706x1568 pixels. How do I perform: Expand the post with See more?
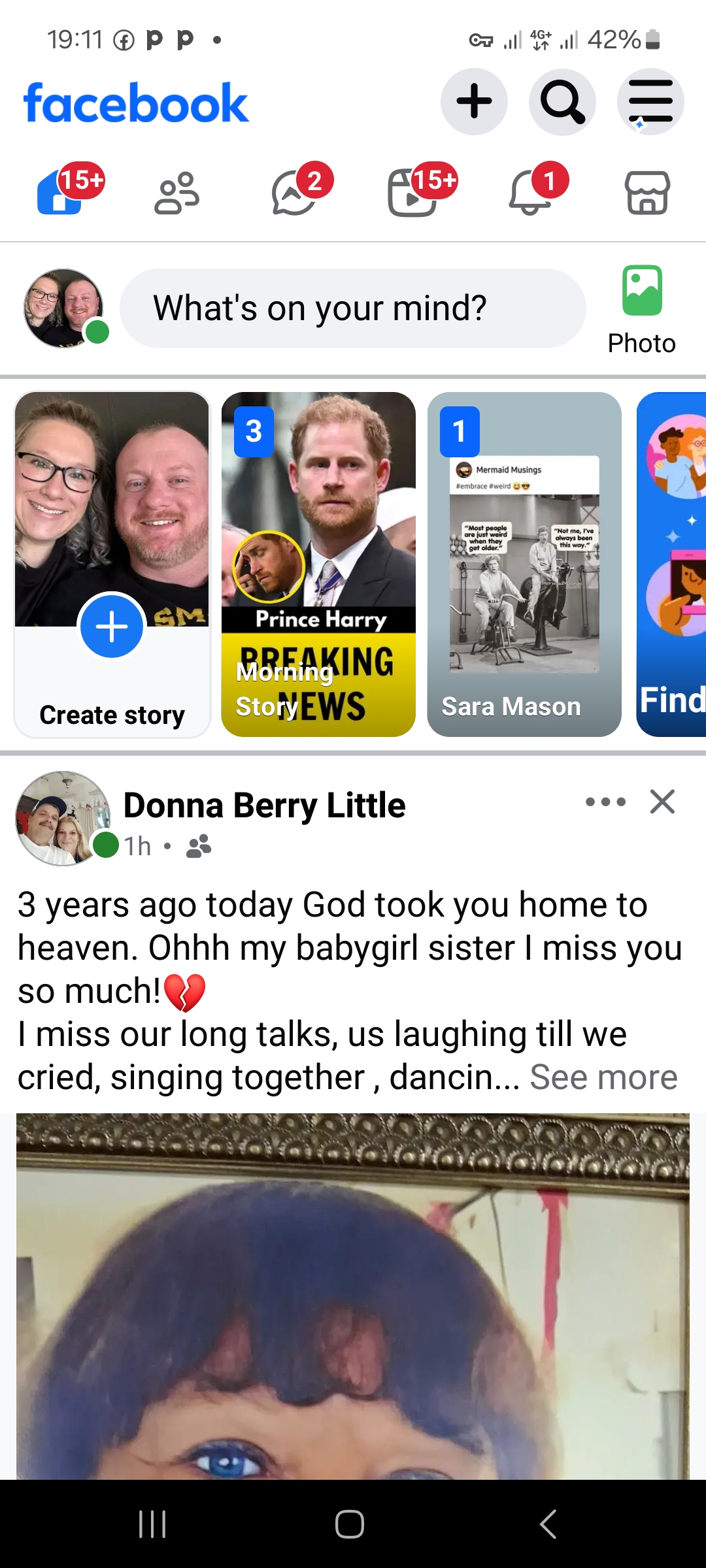pos(603,1077)
